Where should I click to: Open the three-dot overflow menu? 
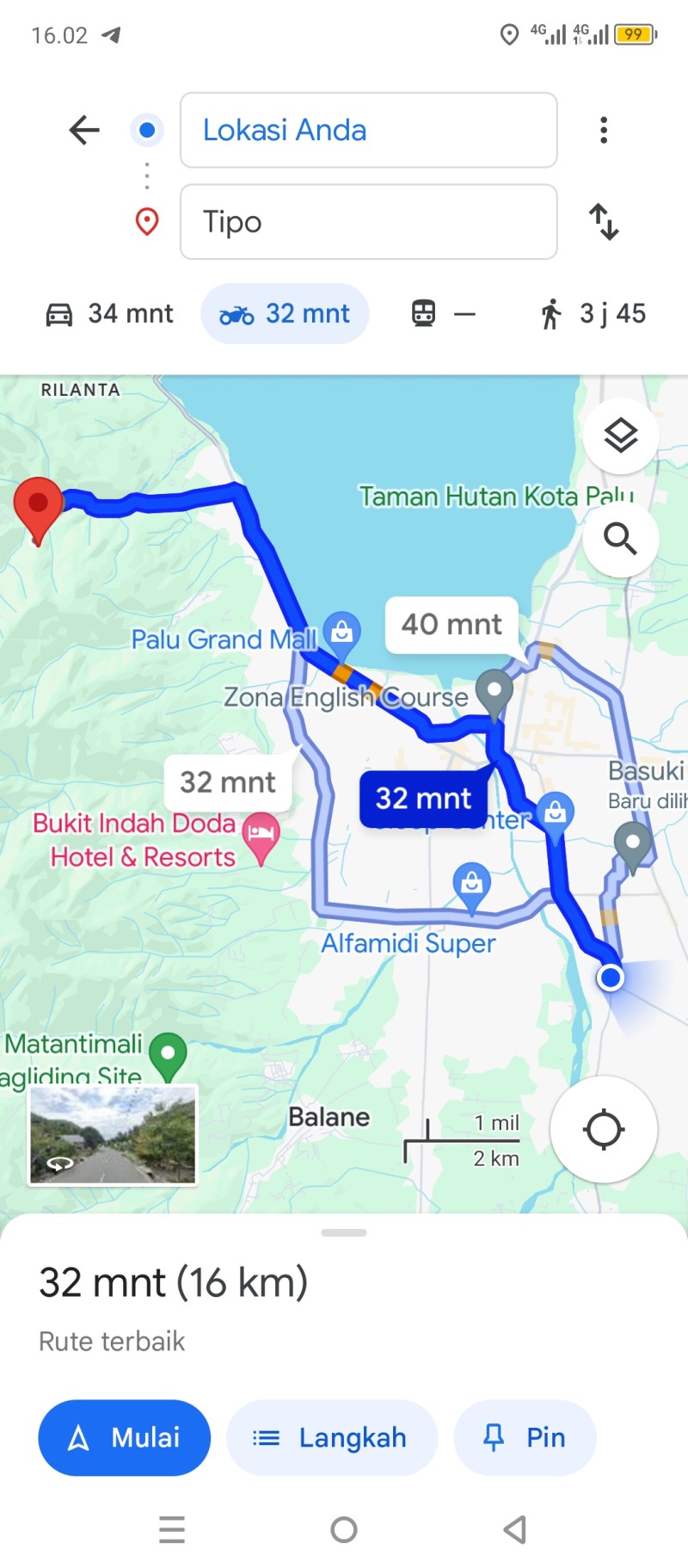604,130
